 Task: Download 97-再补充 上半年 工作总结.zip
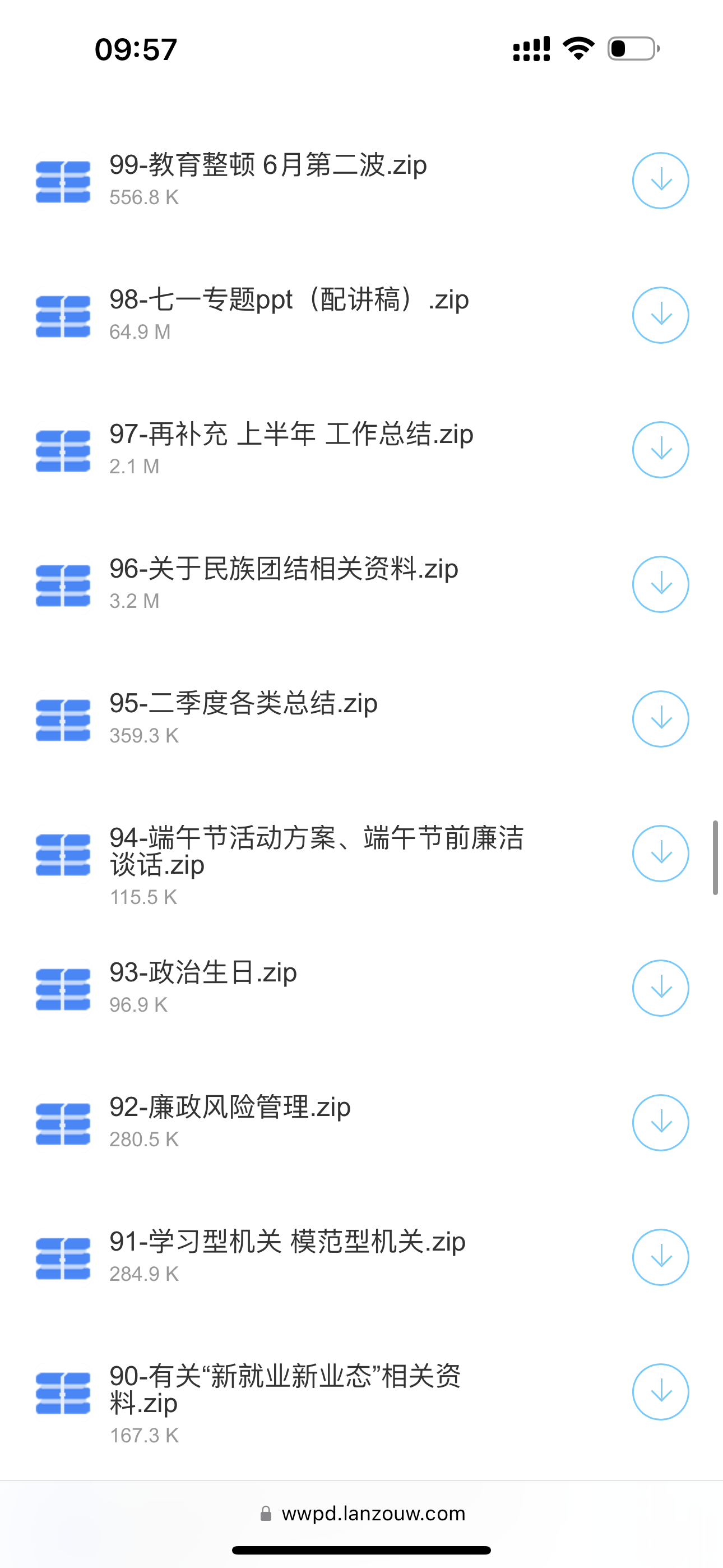[660, 450]
